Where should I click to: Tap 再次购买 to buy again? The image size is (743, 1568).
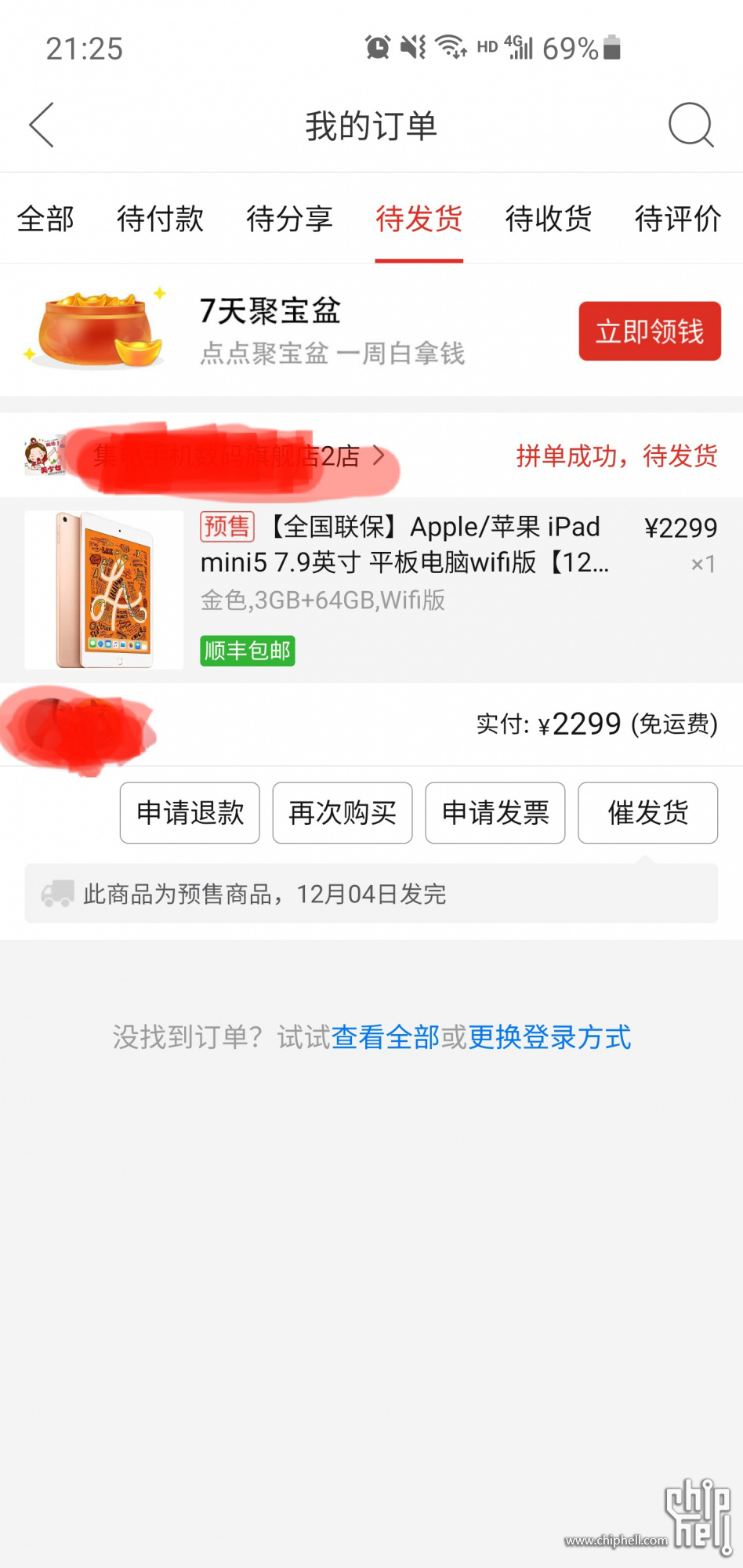click(343, 813)
